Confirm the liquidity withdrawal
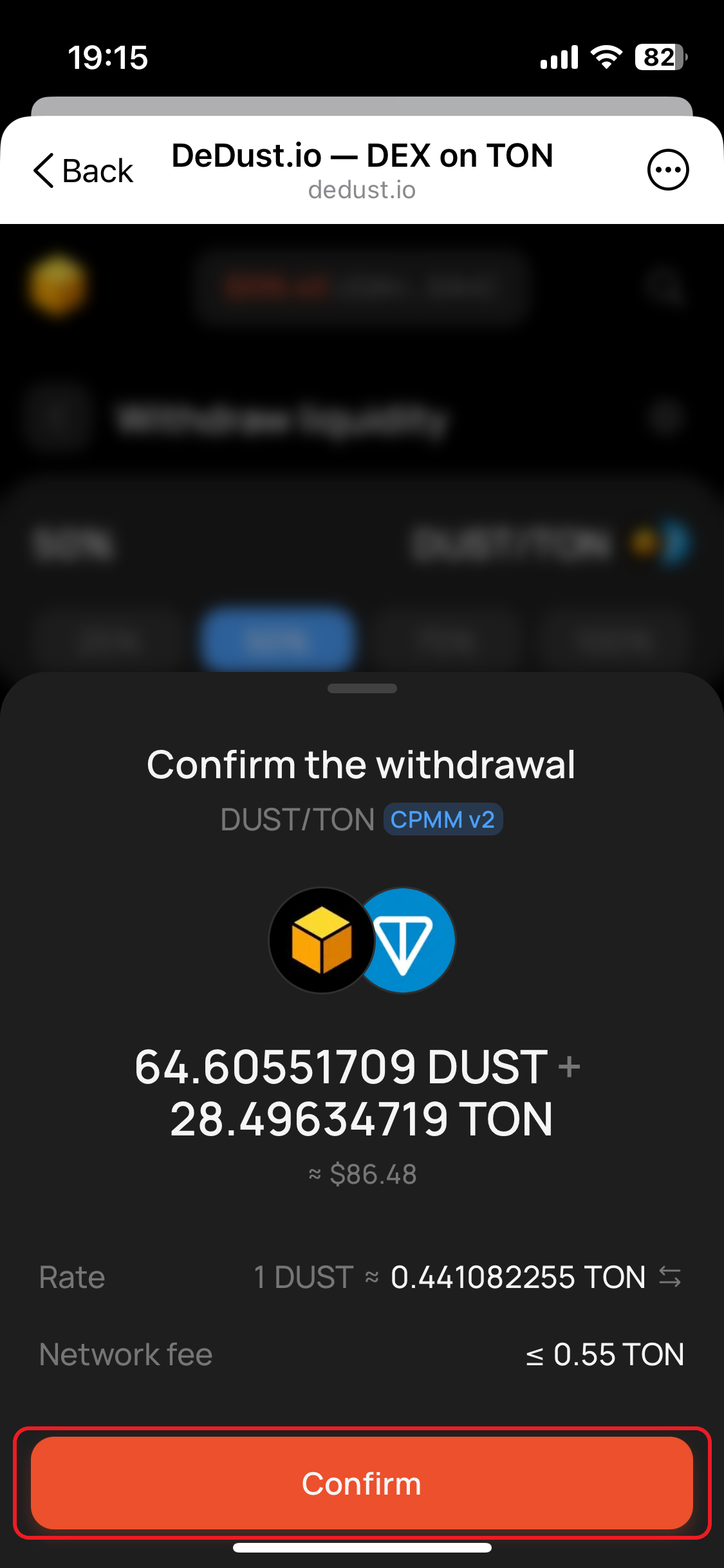 point(362,1483)
